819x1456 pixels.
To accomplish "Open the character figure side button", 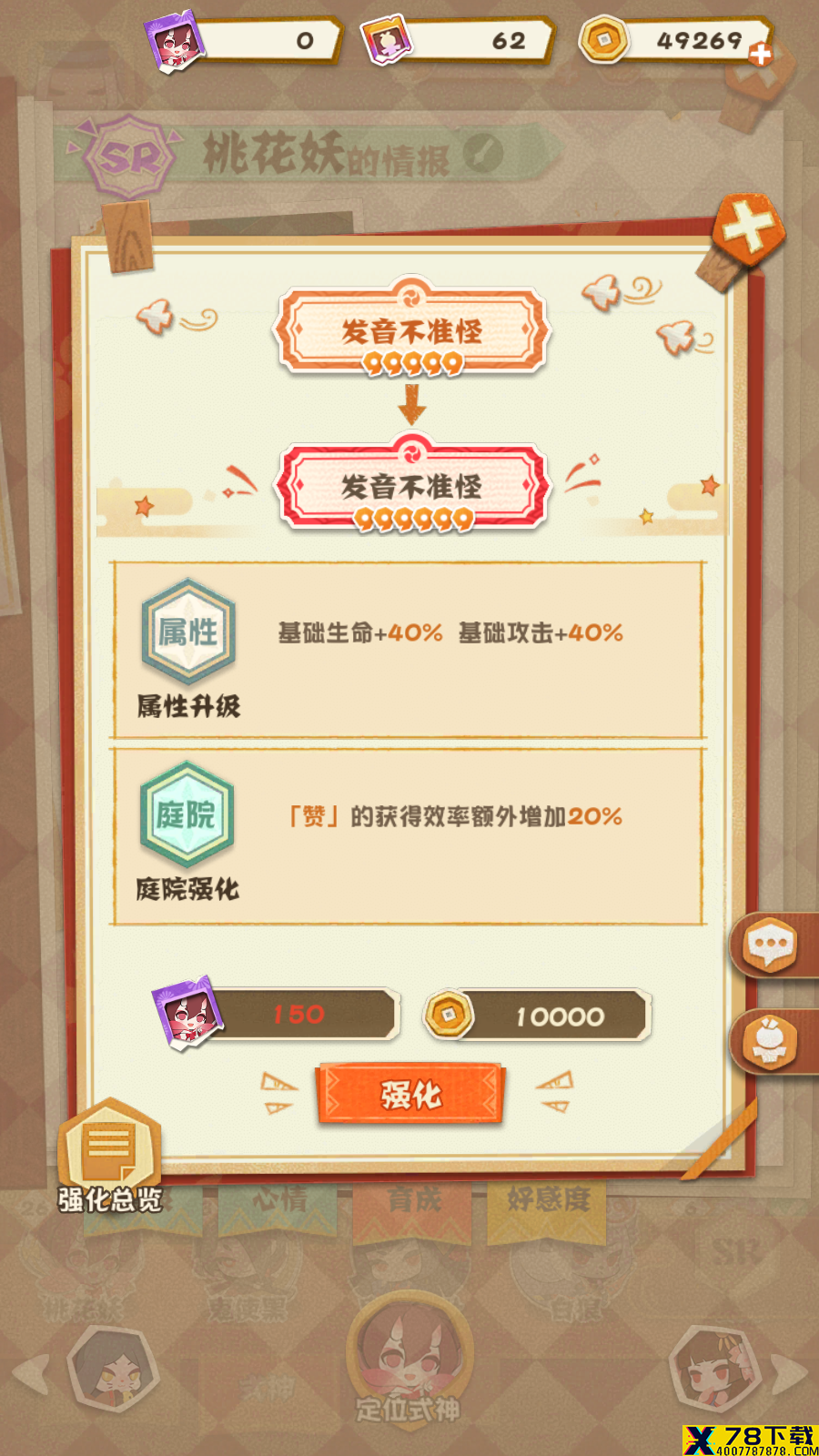I will pyautogui.click(x=771, y=1042).
